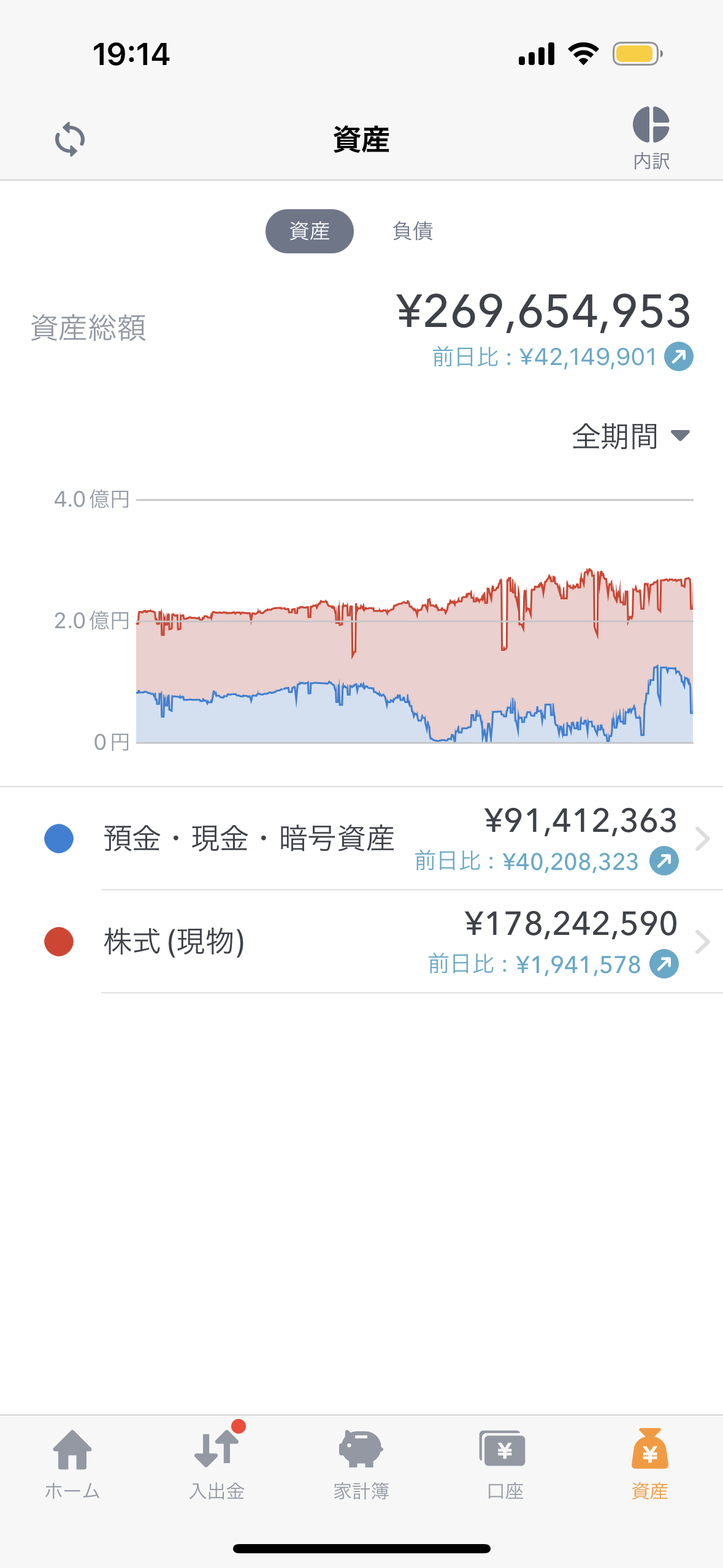The image size is (723, 1568).
Task: Open the 全期間 period dropdown
Action: tap(631, 436)
